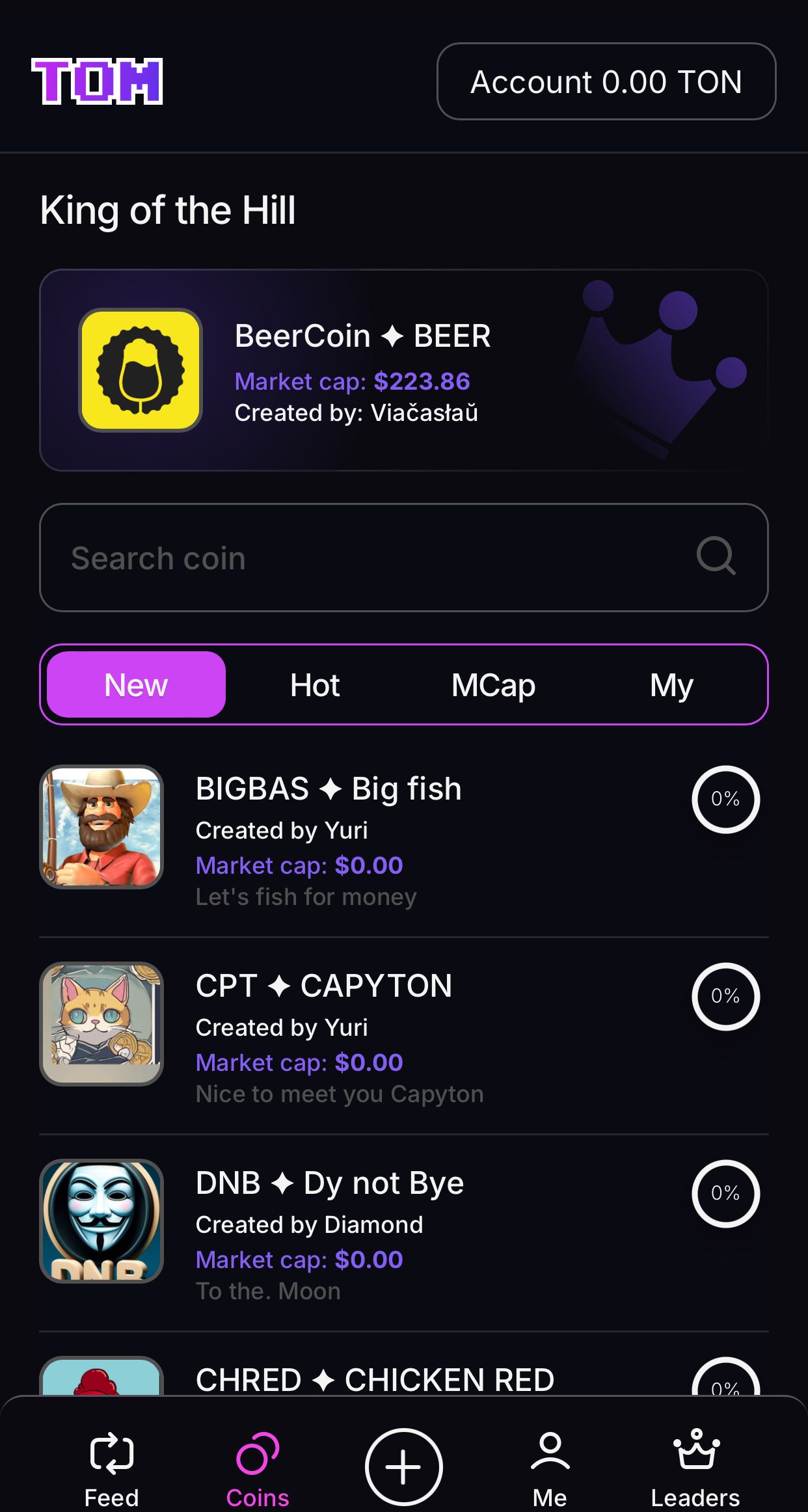The width and height of the screenshot is (808, 1512).
Task: Switch to the MCap tab
Action: [x=493, y=684]
